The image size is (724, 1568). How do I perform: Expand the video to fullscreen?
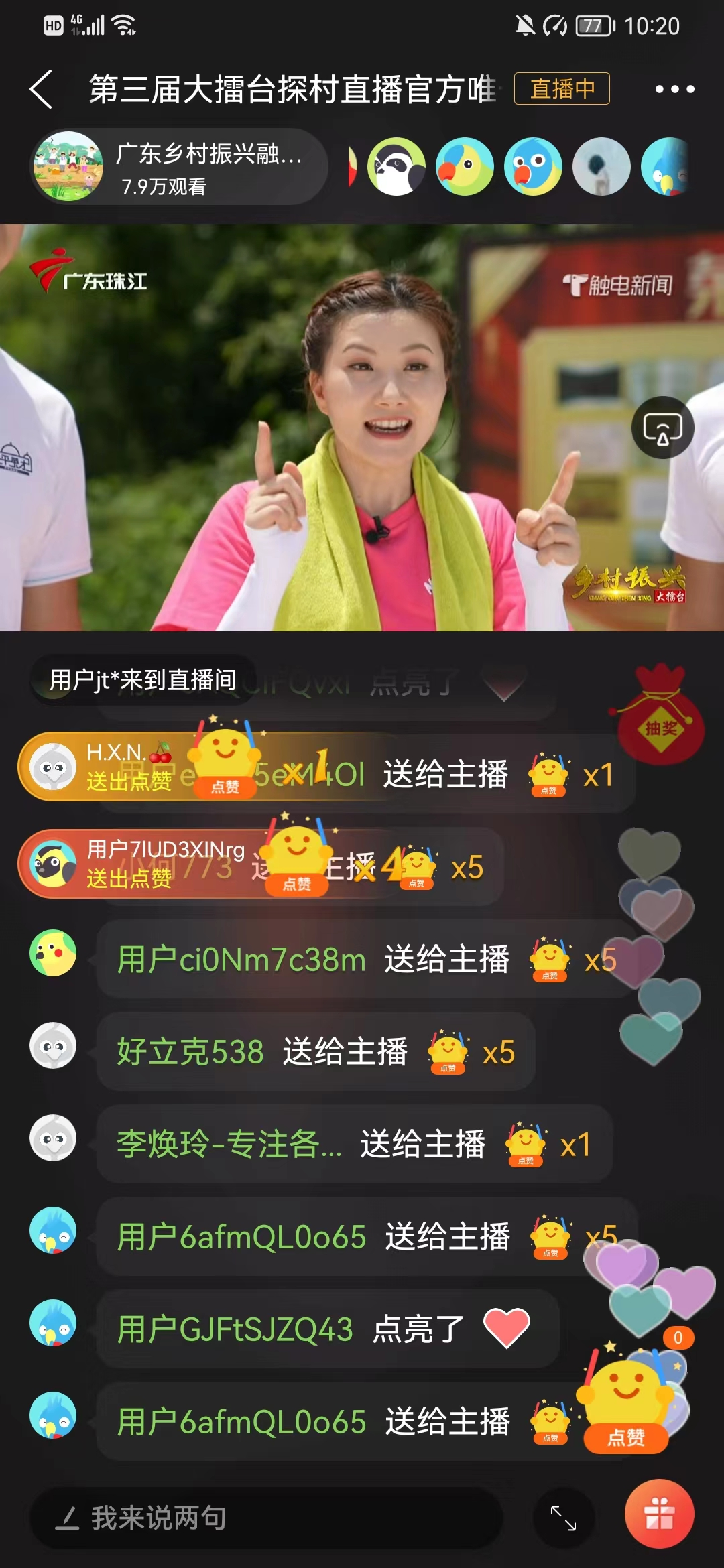tap(563, 1518)
